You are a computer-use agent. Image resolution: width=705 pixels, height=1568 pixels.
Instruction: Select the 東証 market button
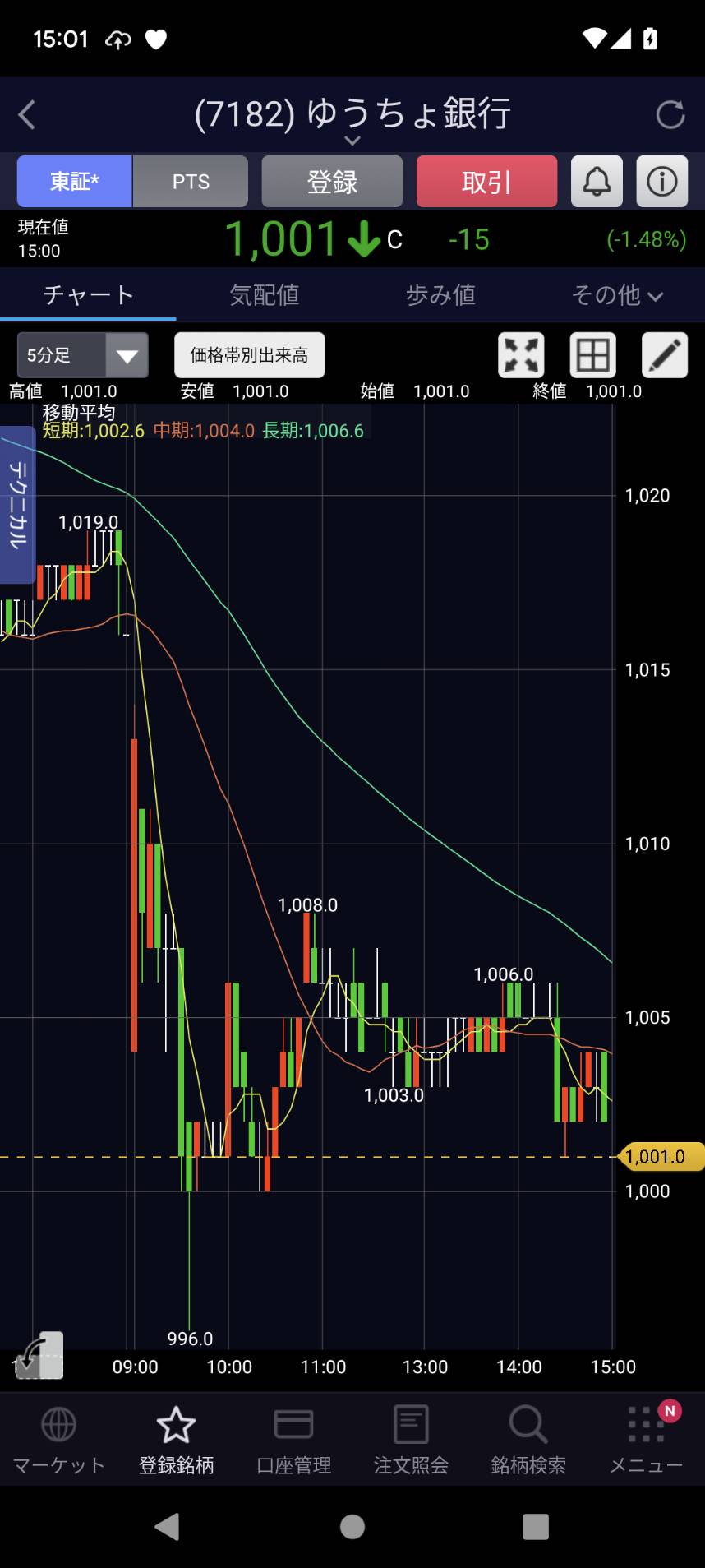[x=75, y=182]
